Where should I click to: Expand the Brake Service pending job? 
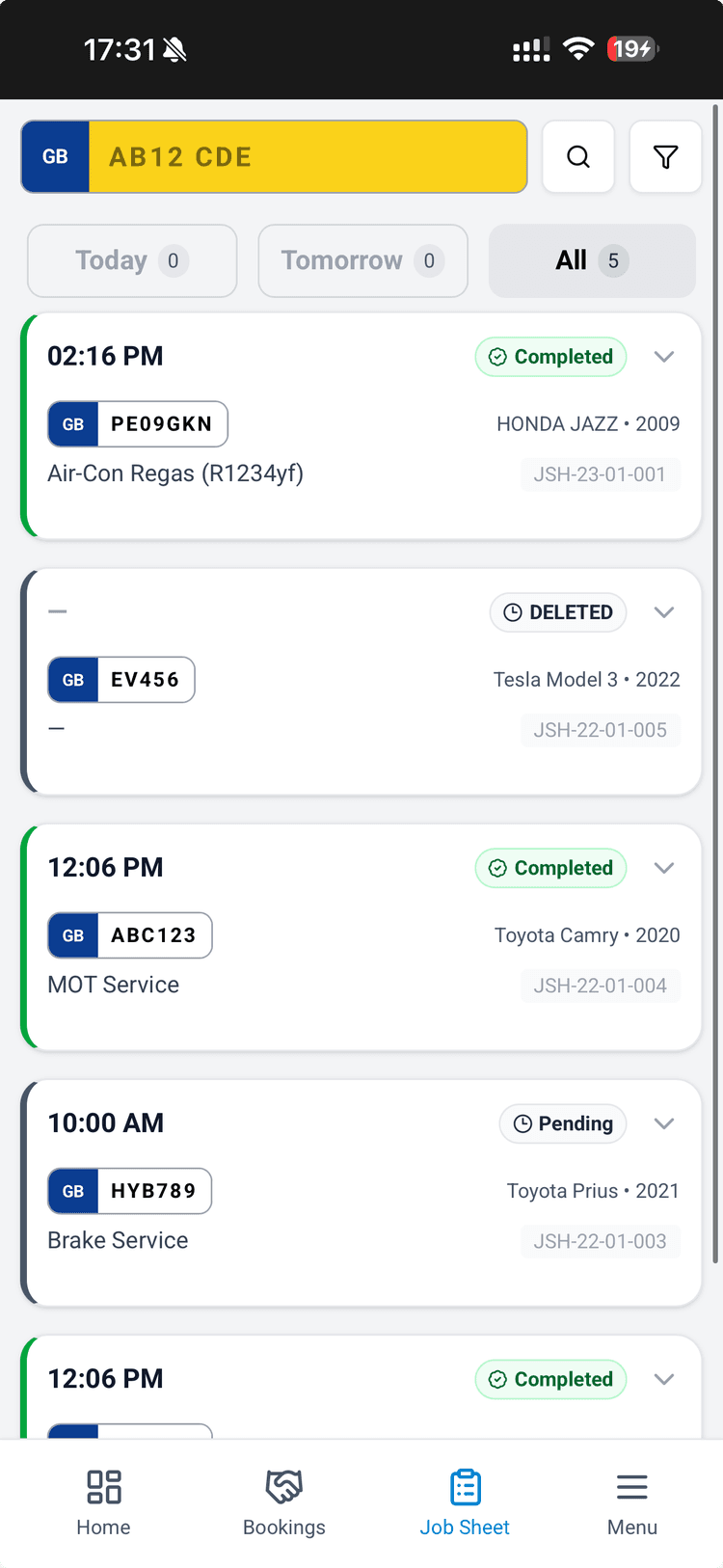point(664,1123)
